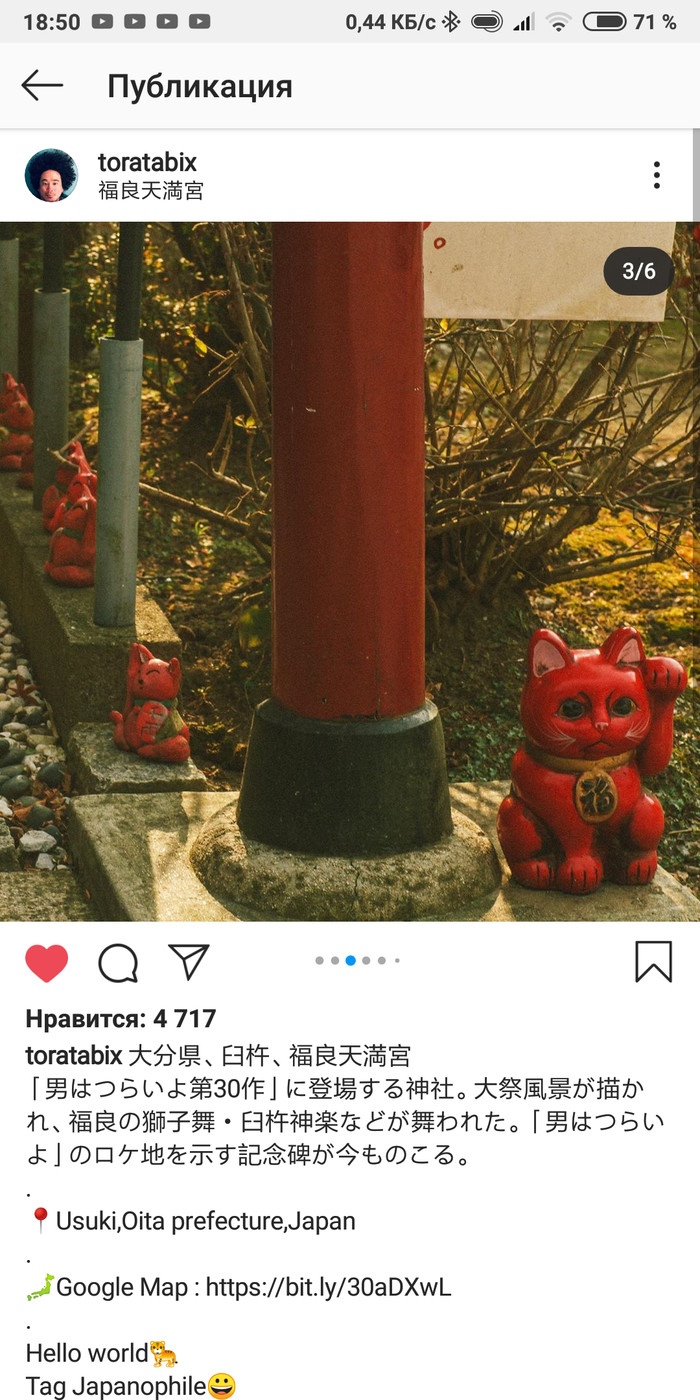700x1400 pixels.
Task: Unlike the post with the red heart
Action: (x=46, y=962)
